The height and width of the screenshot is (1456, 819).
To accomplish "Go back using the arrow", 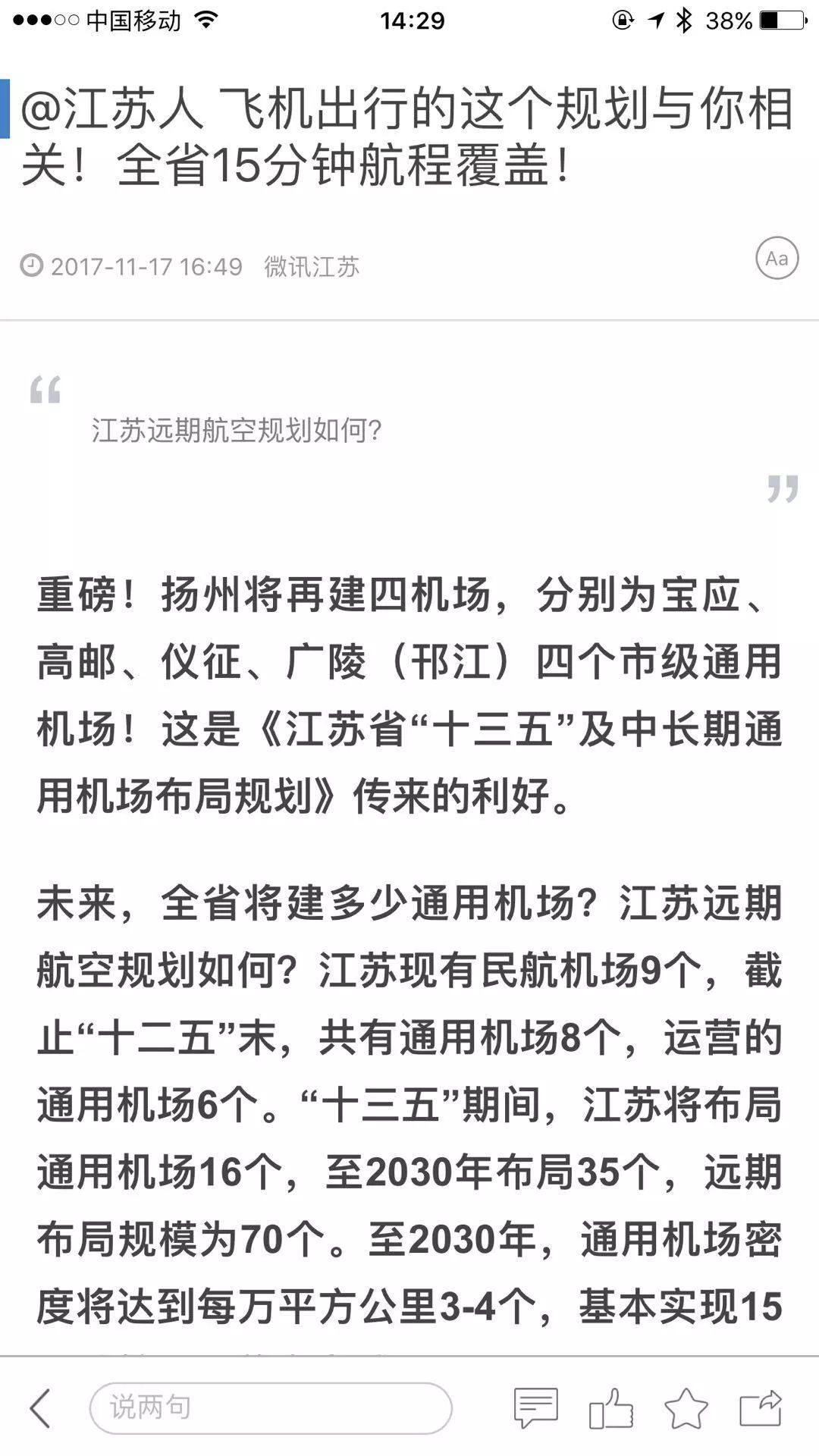I will coord(40,1409).
